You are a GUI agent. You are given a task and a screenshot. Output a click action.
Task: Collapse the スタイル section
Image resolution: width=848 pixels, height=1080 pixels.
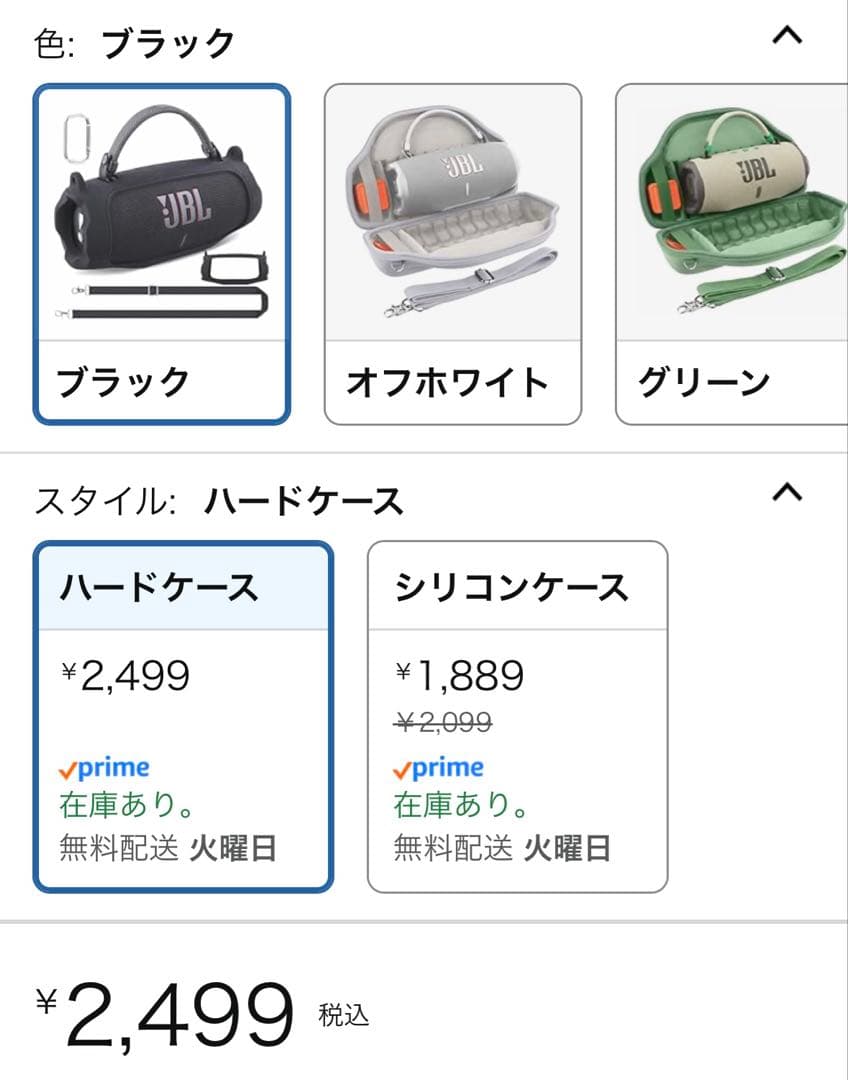pos(789,489)
